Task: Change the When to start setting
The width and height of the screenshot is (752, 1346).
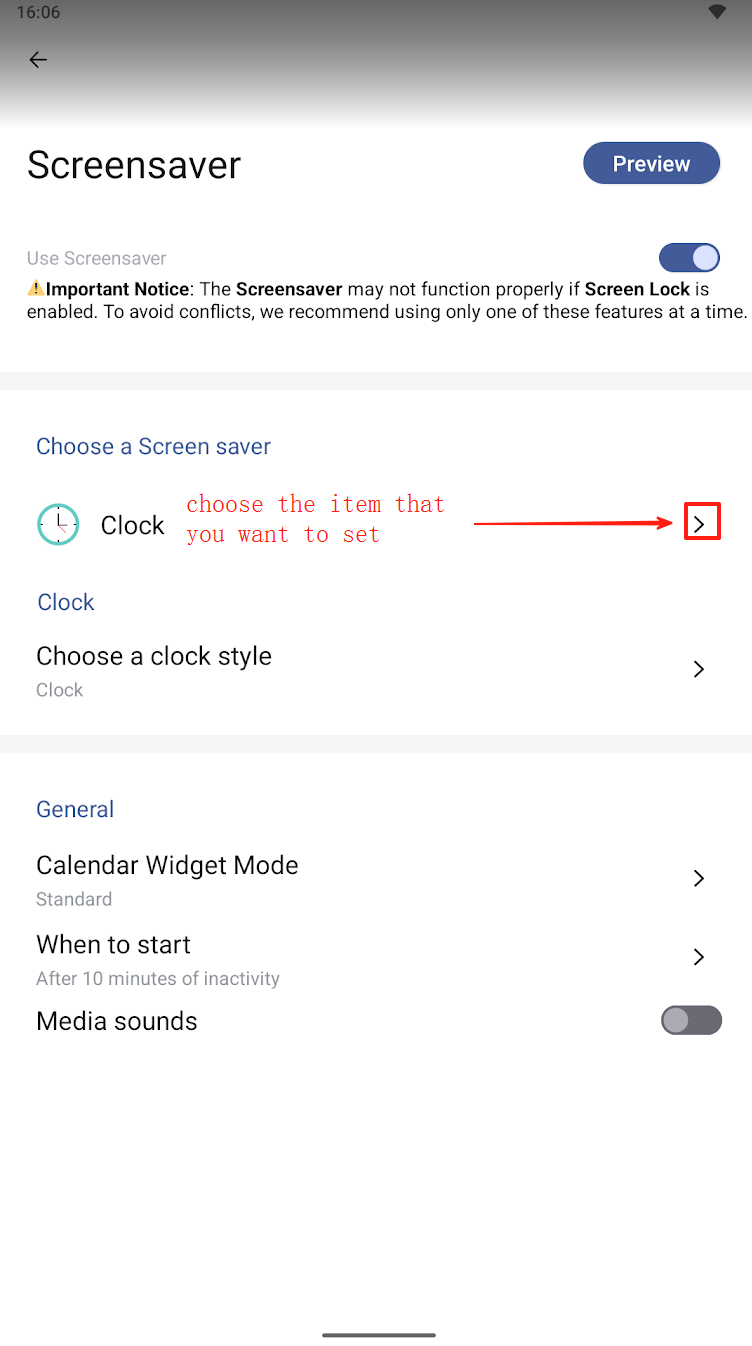Action: tap(376, 960)
